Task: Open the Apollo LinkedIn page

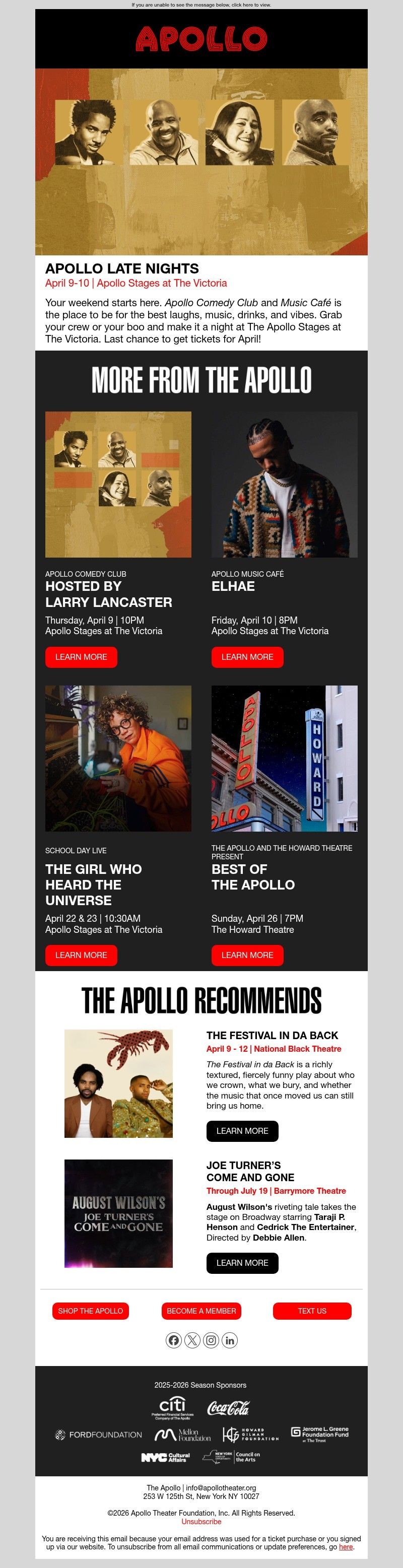Action: [x=230, y=1340]
